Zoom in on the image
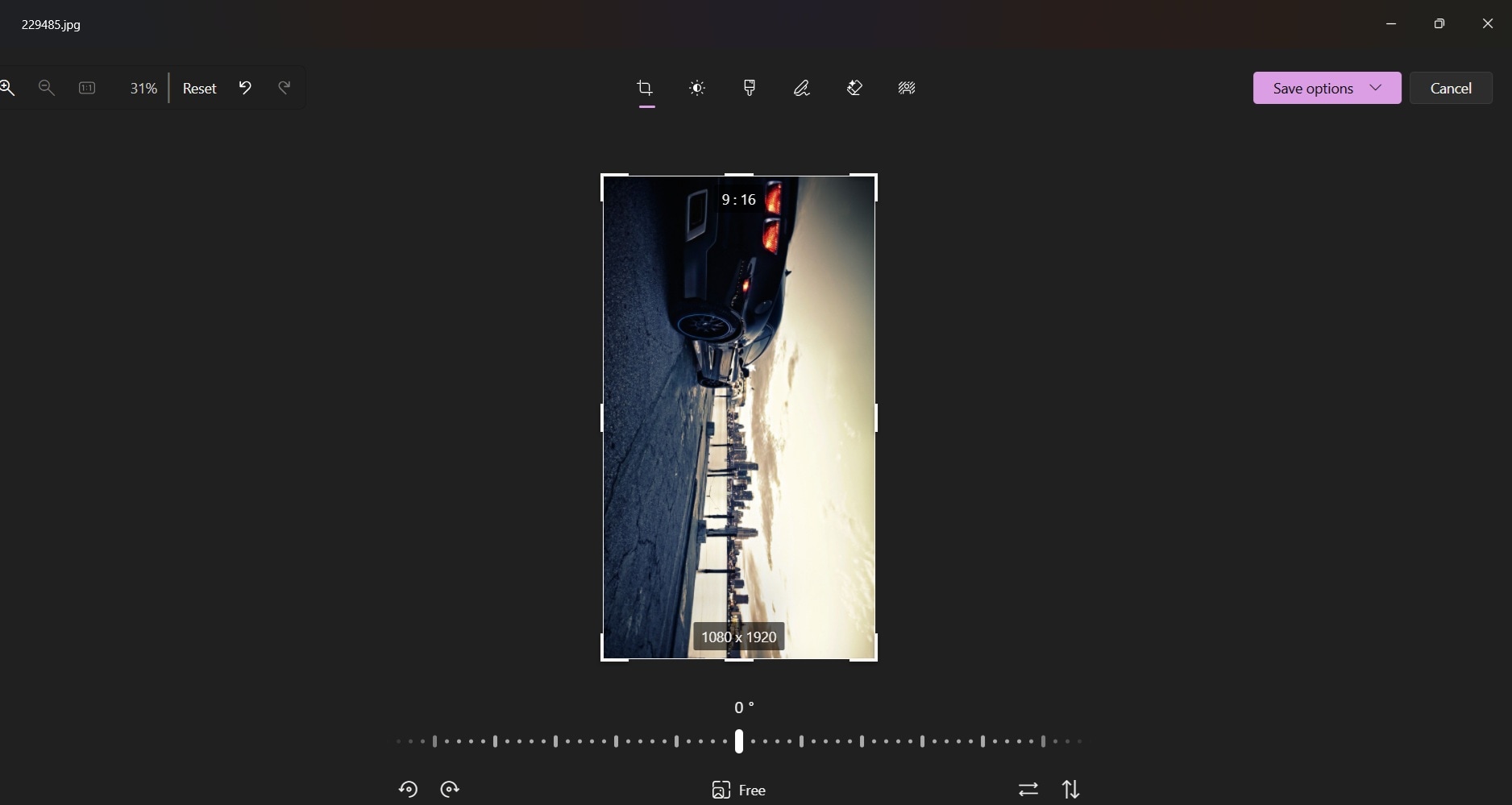 point(7,88)
